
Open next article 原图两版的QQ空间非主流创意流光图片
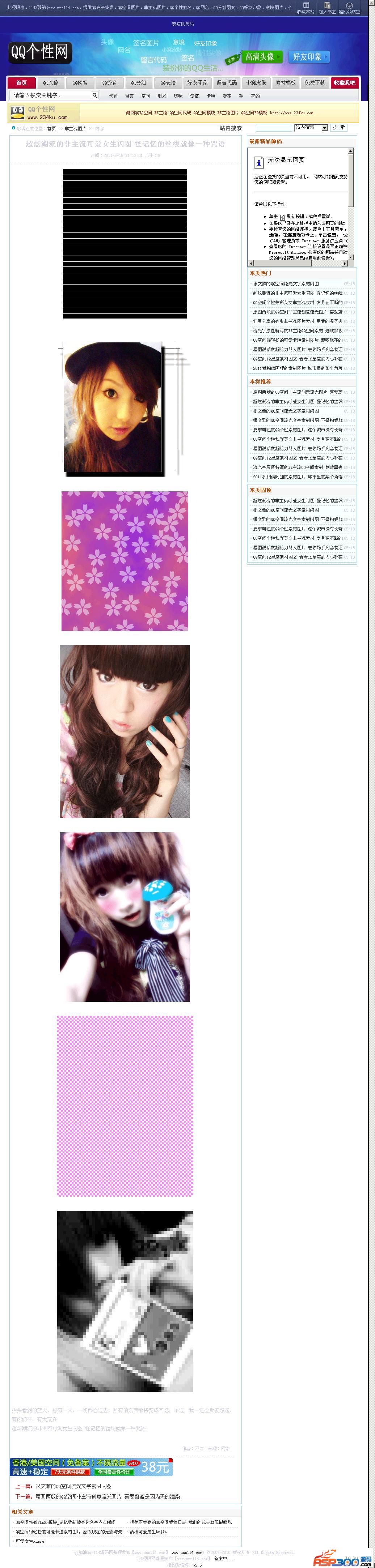point(107,1496)
